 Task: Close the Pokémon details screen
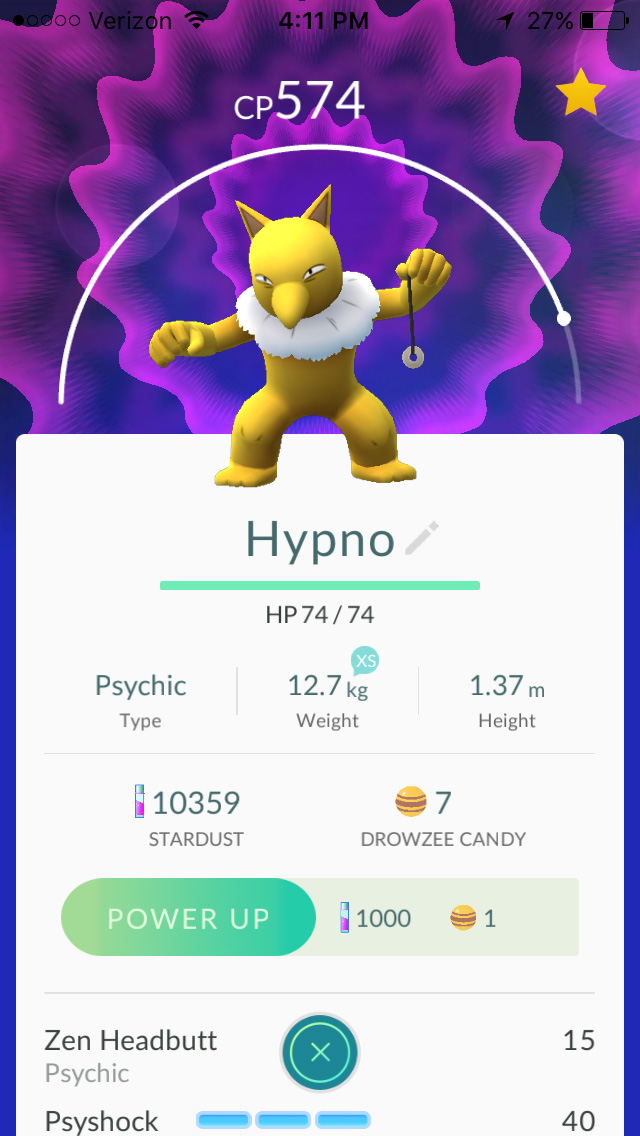point(319,1052)
